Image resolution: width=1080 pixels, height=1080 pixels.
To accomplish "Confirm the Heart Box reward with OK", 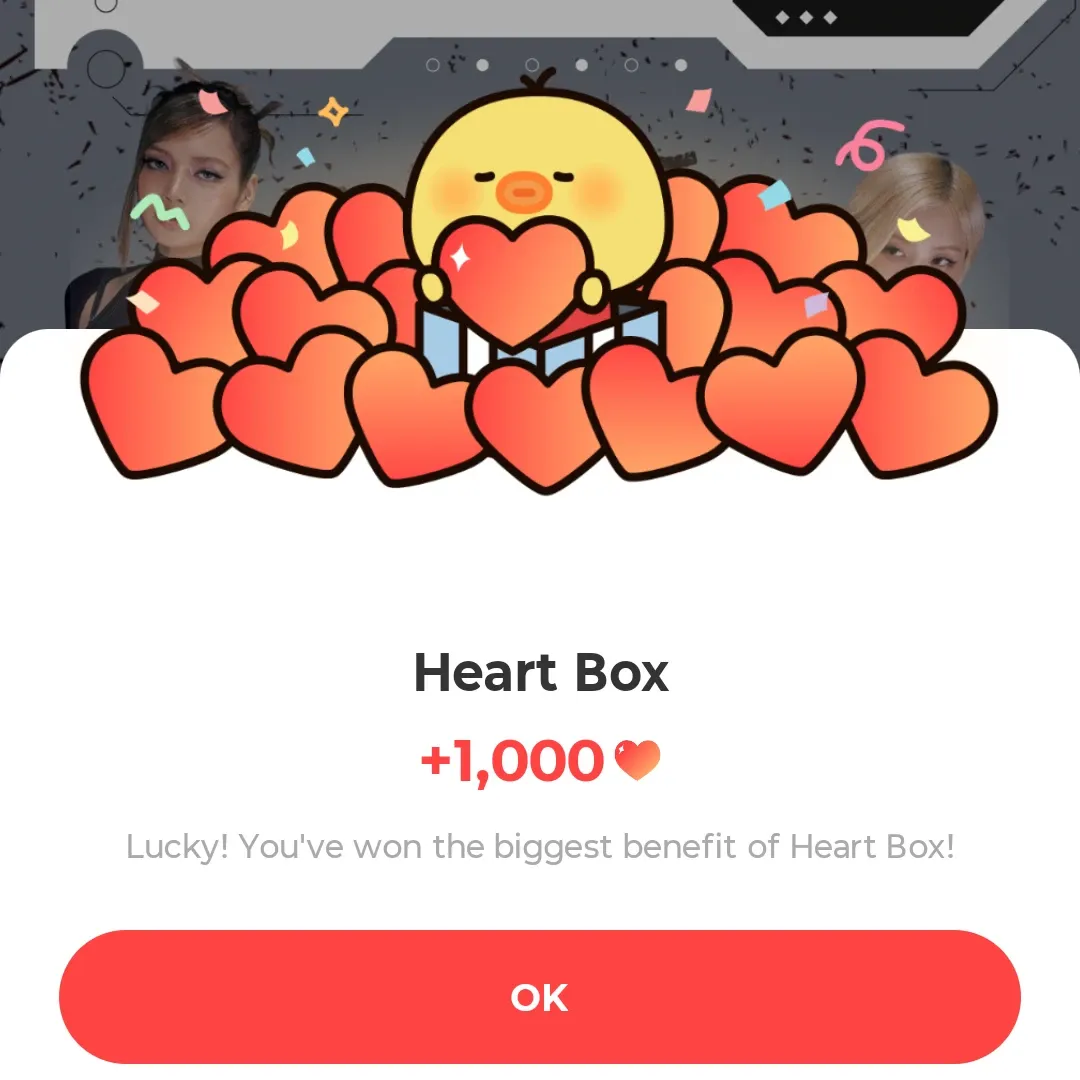I will click(x=540, y=996).
